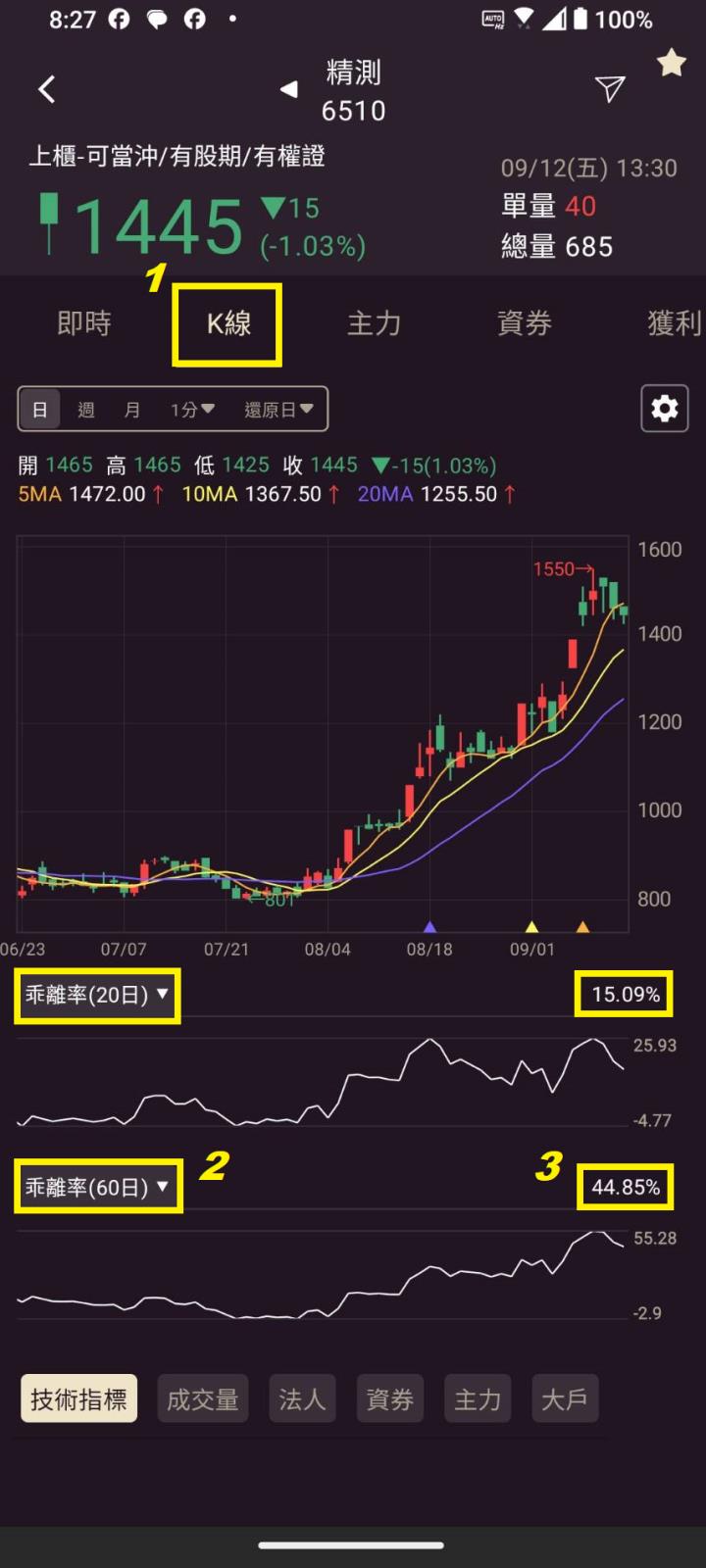The height and width of the screenshot is (1568, 706).
Task: Open the 主力 bottom panel button
Action: tap(478, 1399)
